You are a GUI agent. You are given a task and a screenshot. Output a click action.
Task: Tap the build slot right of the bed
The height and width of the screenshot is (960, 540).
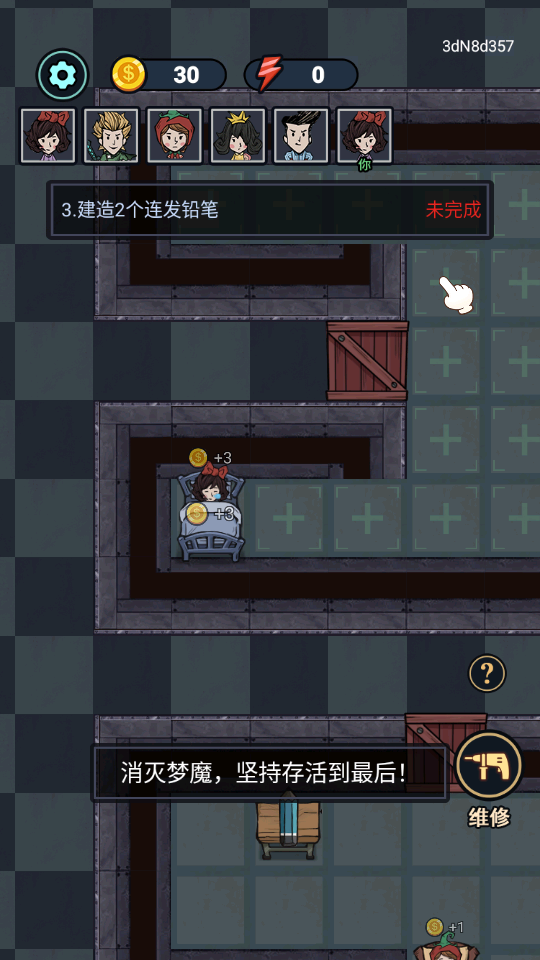[x=289, y=519]
